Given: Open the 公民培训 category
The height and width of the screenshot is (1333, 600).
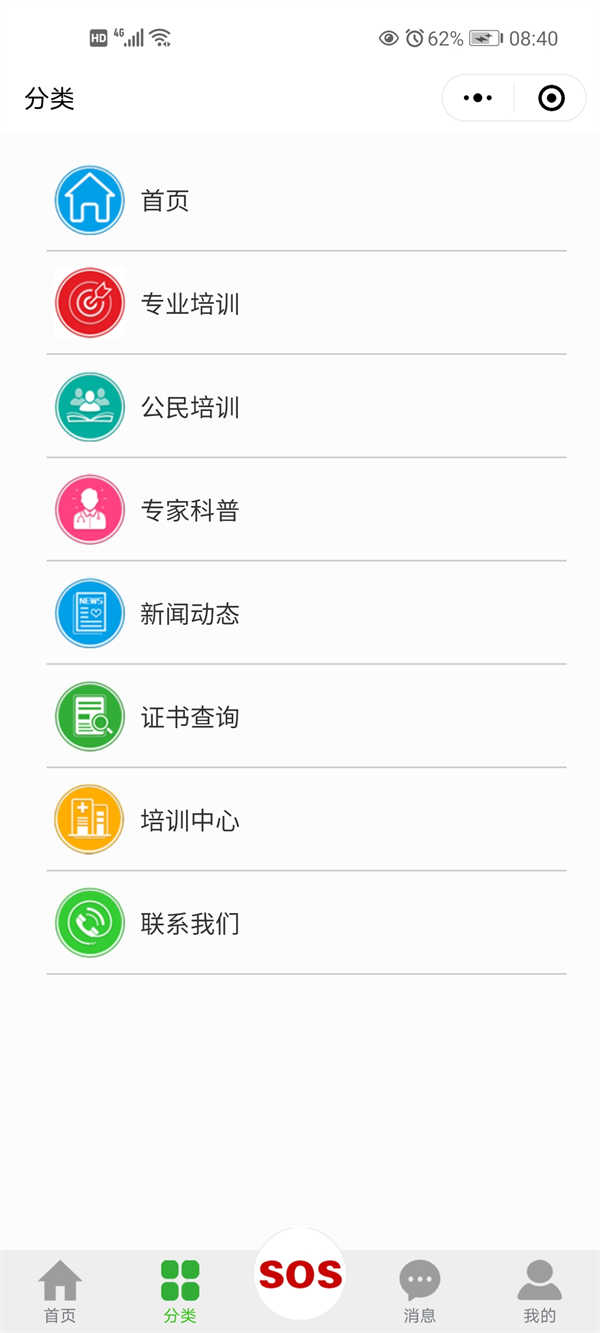Looking at the screenshot, I should [x=306, y=406].
